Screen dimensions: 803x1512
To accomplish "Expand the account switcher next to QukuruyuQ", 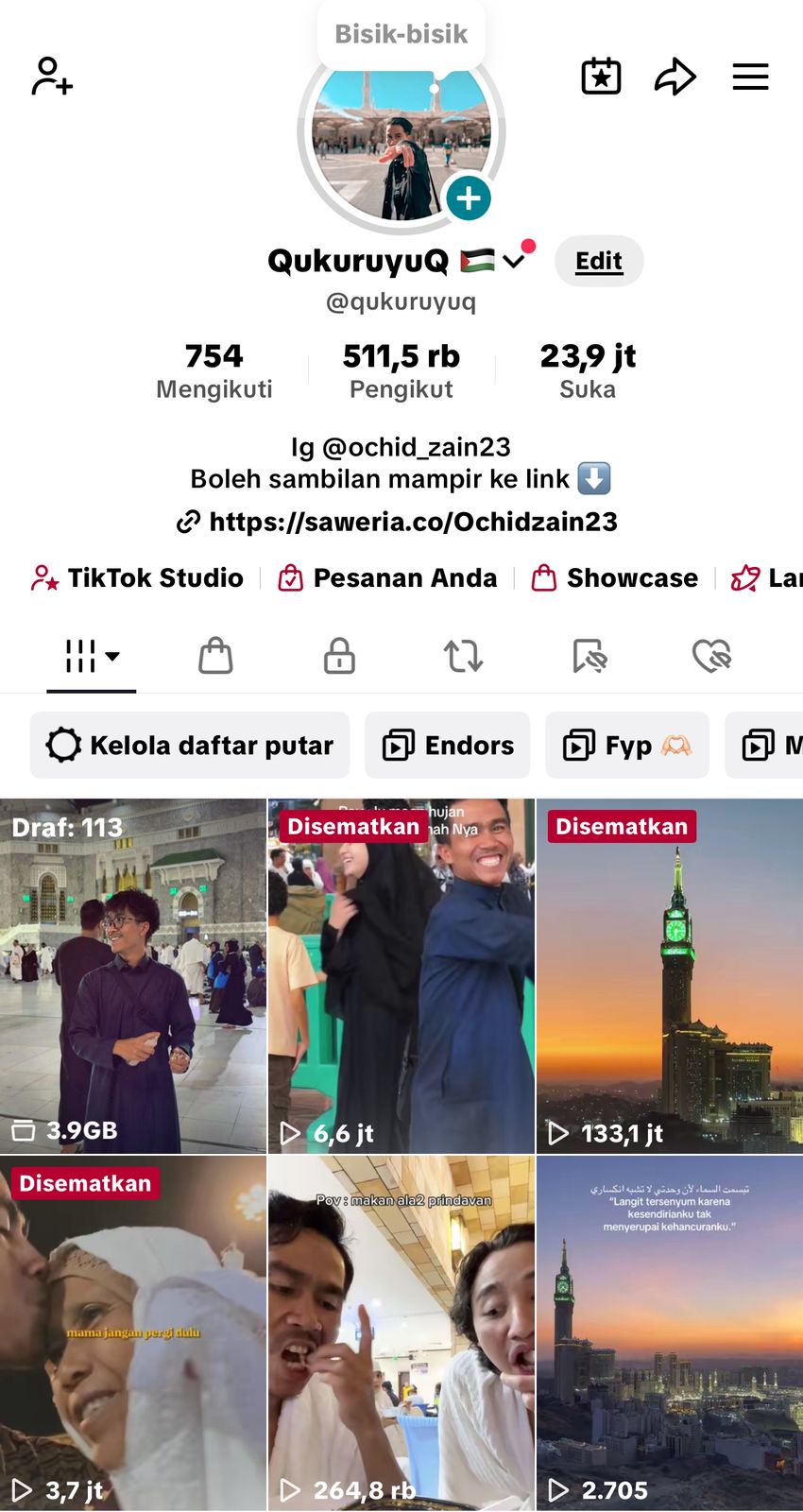I will [x=514, y=261].
